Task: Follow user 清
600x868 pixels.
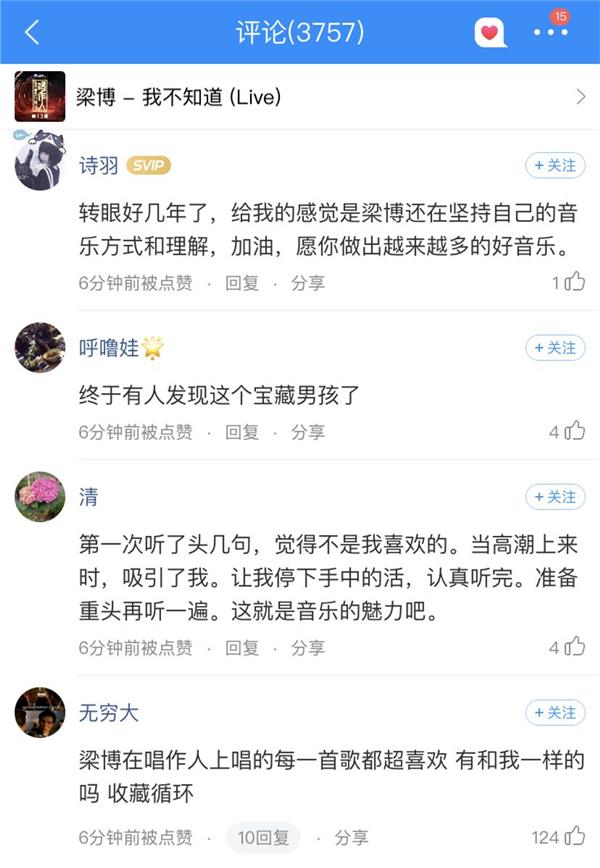Action: coord(555,497)
